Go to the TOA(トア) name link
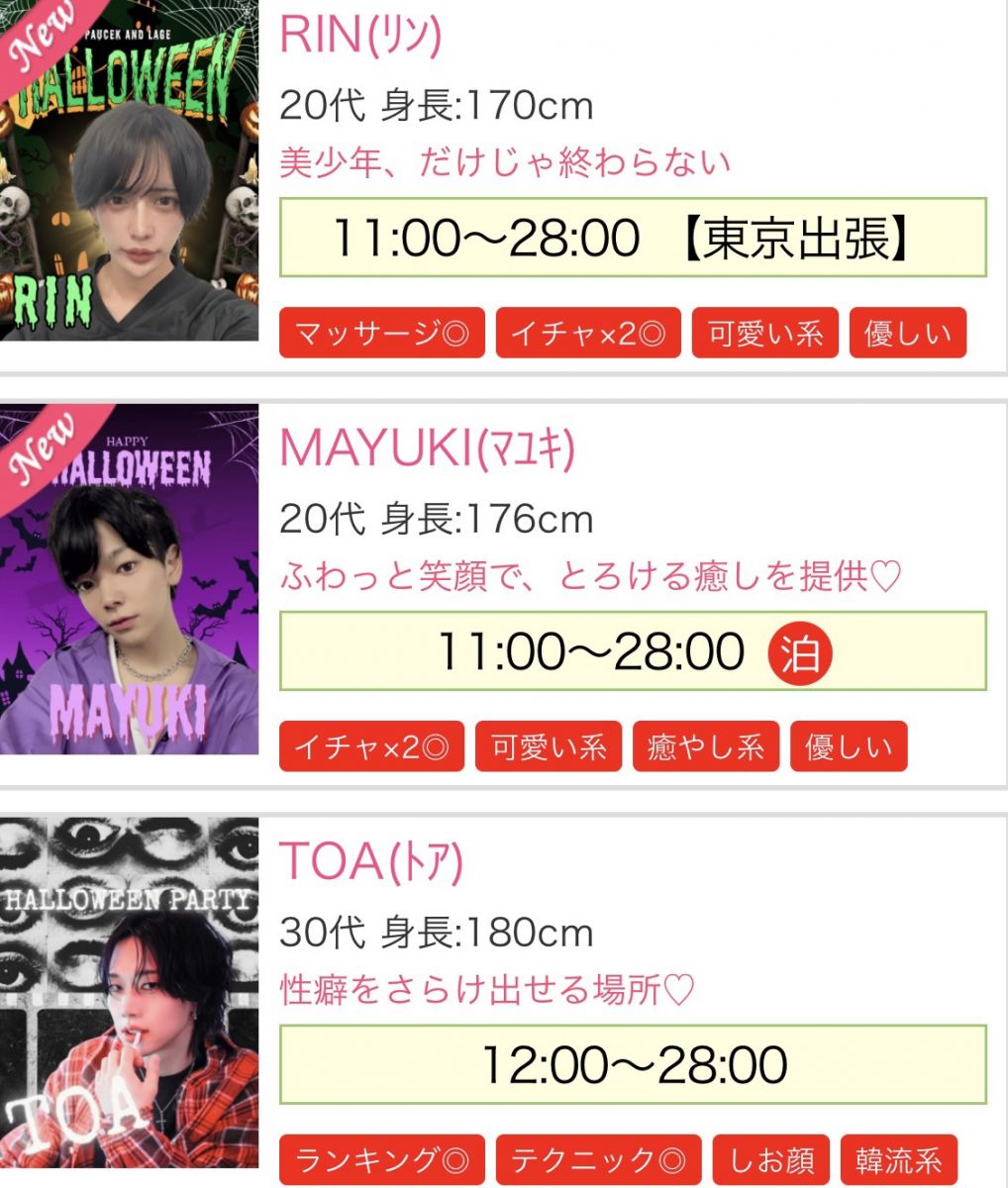The height and width of the screenshot is (1188, 1008). tap(371, 862)
